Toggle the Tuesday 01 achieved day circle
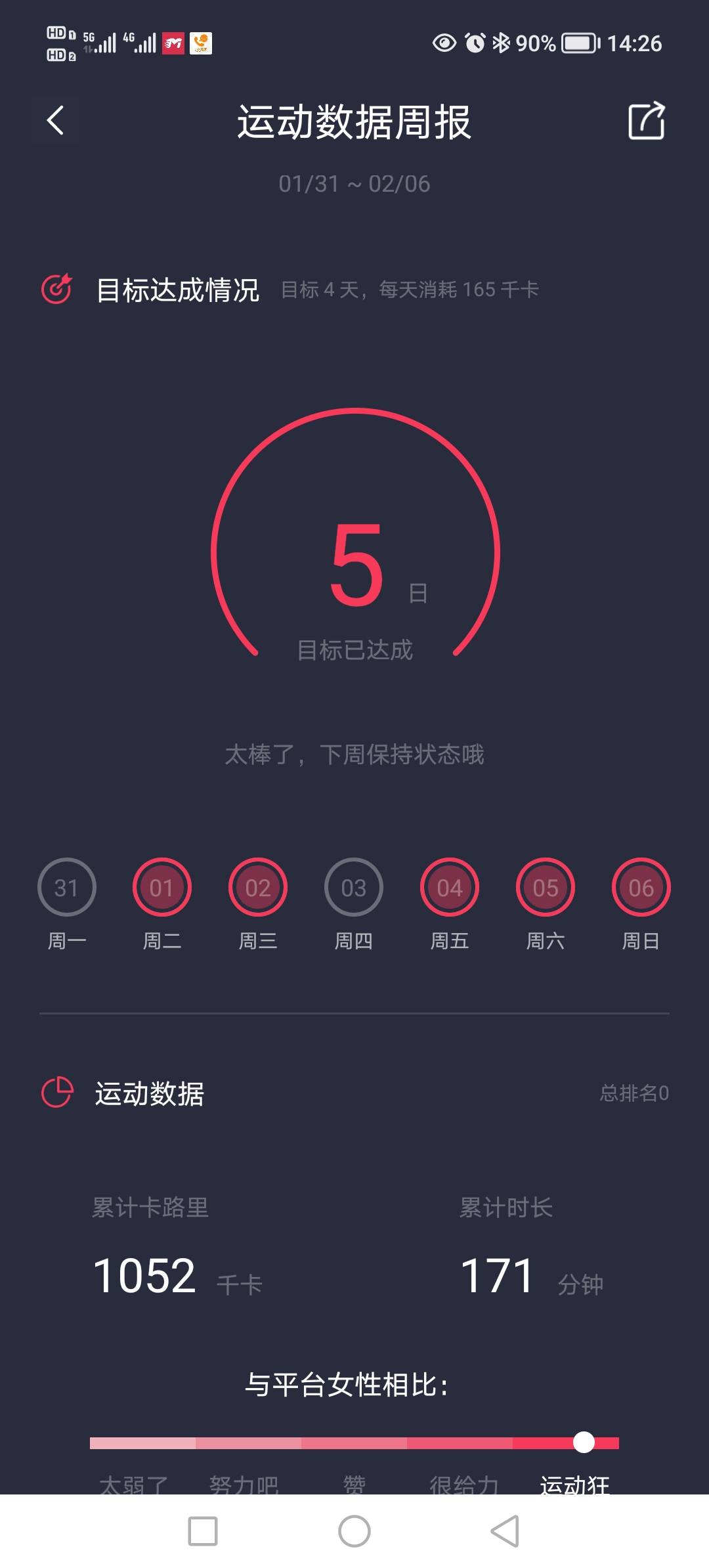This screenshot has height=1568, width=709. click(x=162, y=888)
